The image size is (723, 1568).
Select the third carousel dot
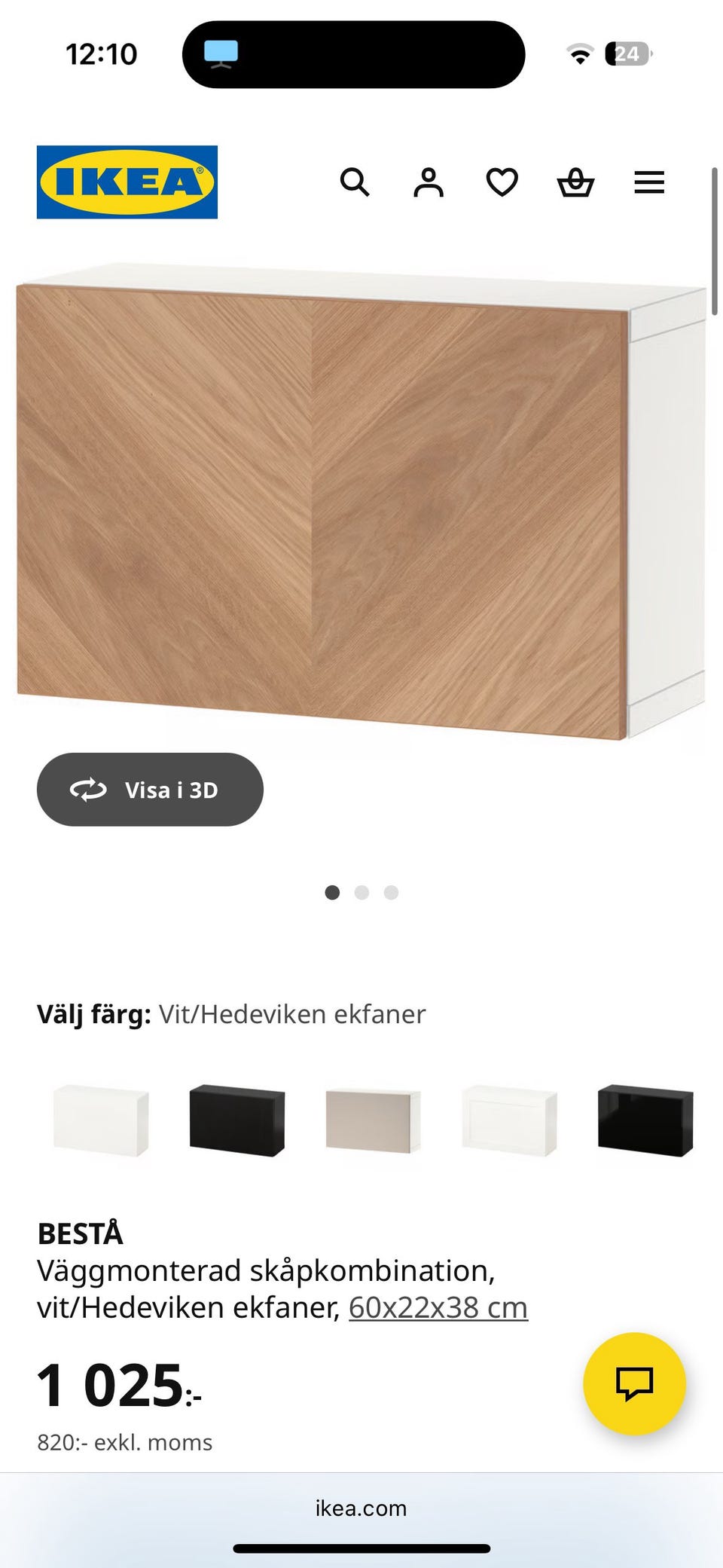(x=391, y=892)
